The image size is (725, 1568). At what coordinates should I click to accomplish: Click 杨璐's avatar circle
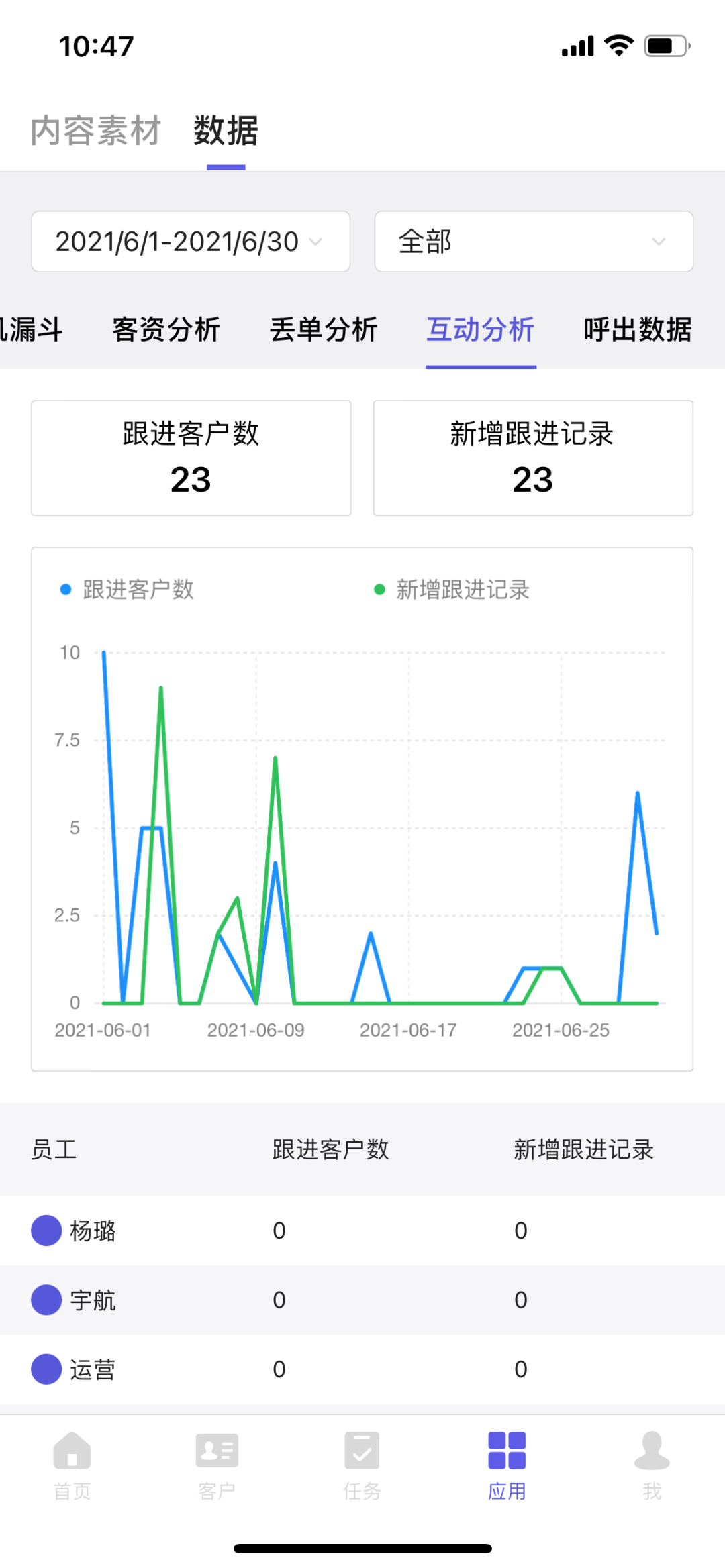click(x=46, y=1231)
